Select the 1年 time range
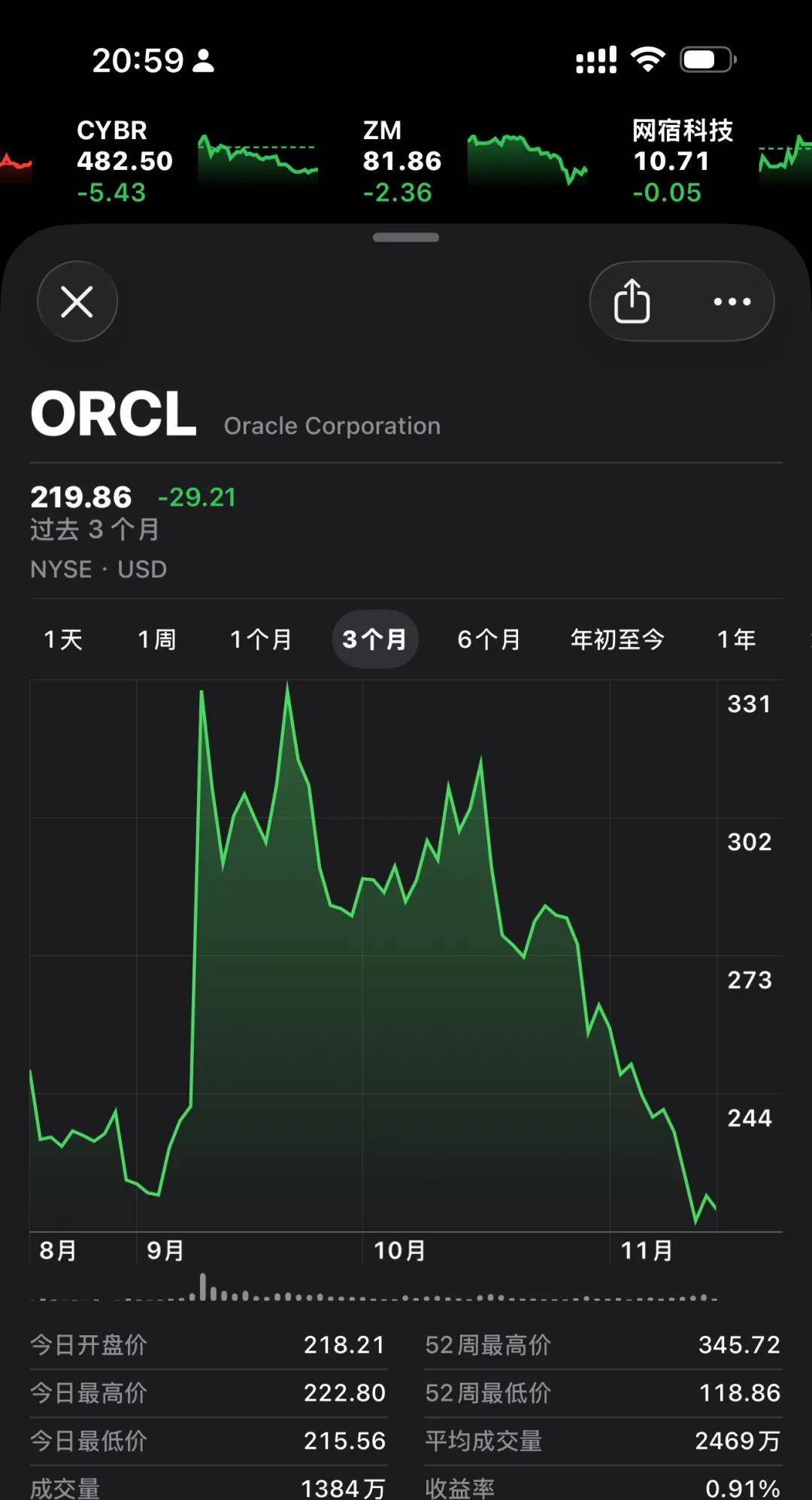The image size is (812, 1500). coord(735,639)
